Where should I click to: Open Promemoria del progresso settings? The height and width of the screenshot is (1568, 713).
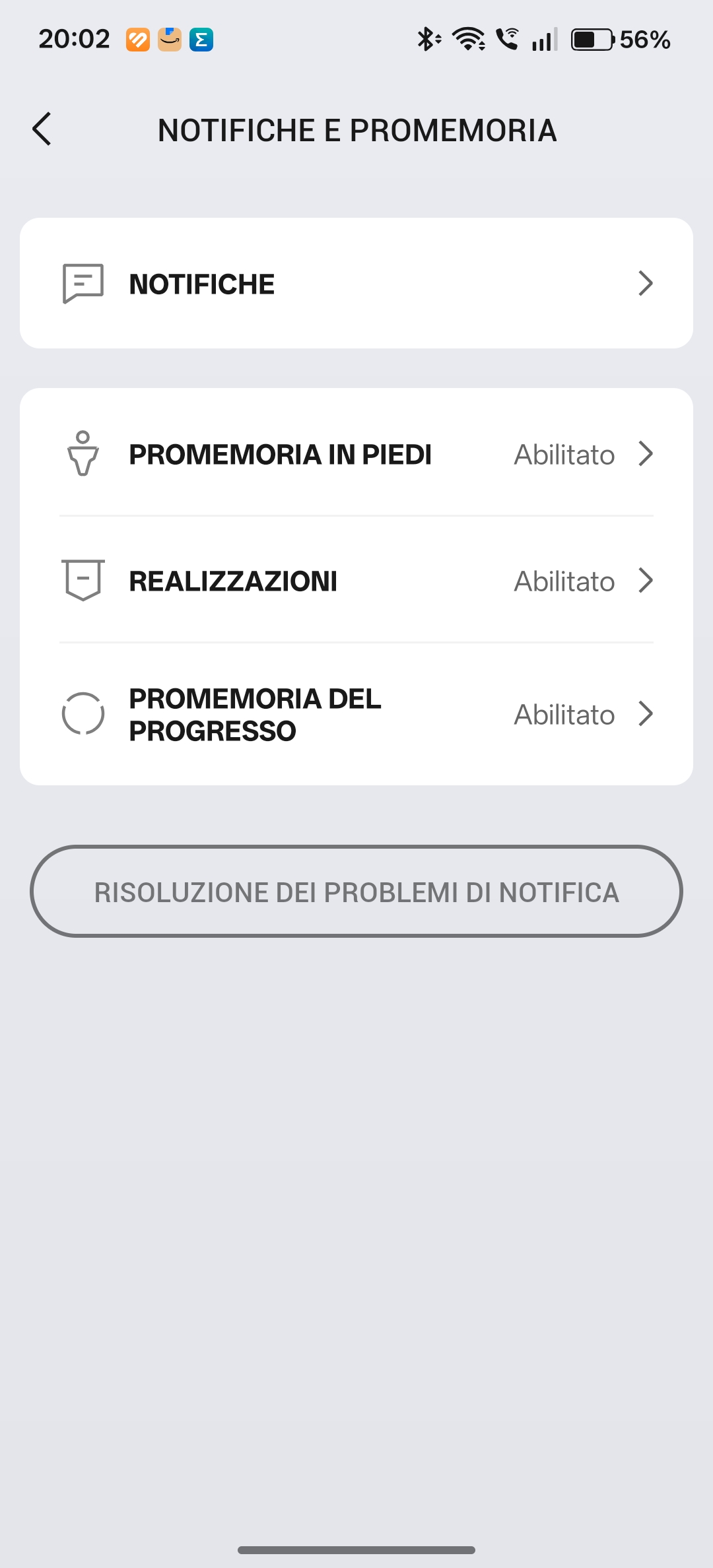pyautogui.click(x=356, y=714)
